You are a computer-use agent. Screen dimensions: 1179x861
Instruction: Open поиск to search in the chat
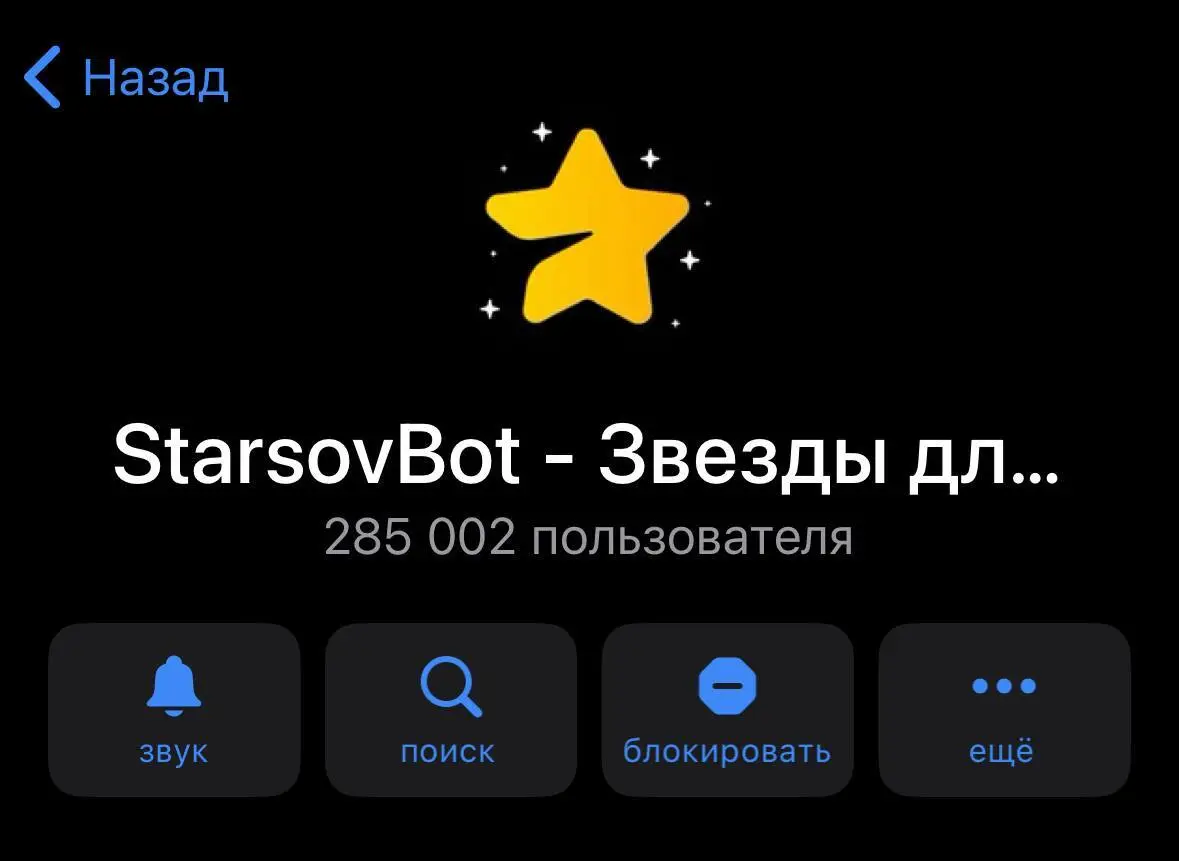450,709
